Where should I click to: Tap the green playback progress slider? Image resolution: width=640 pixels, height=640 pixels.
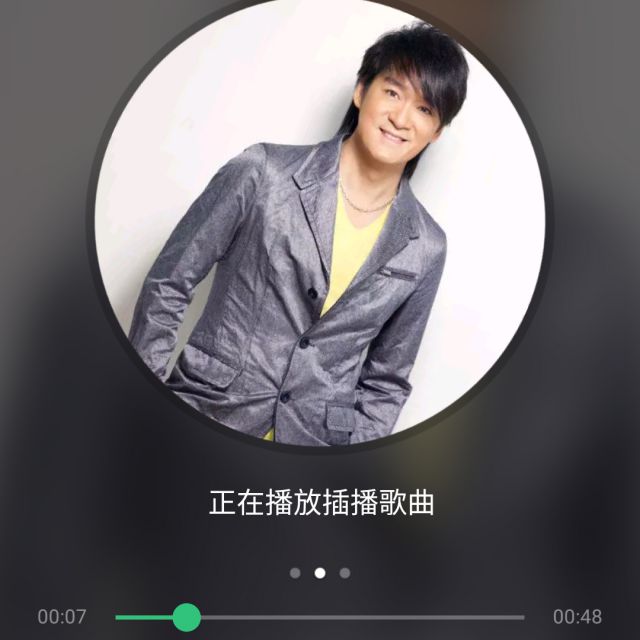[x=186, y=617]
